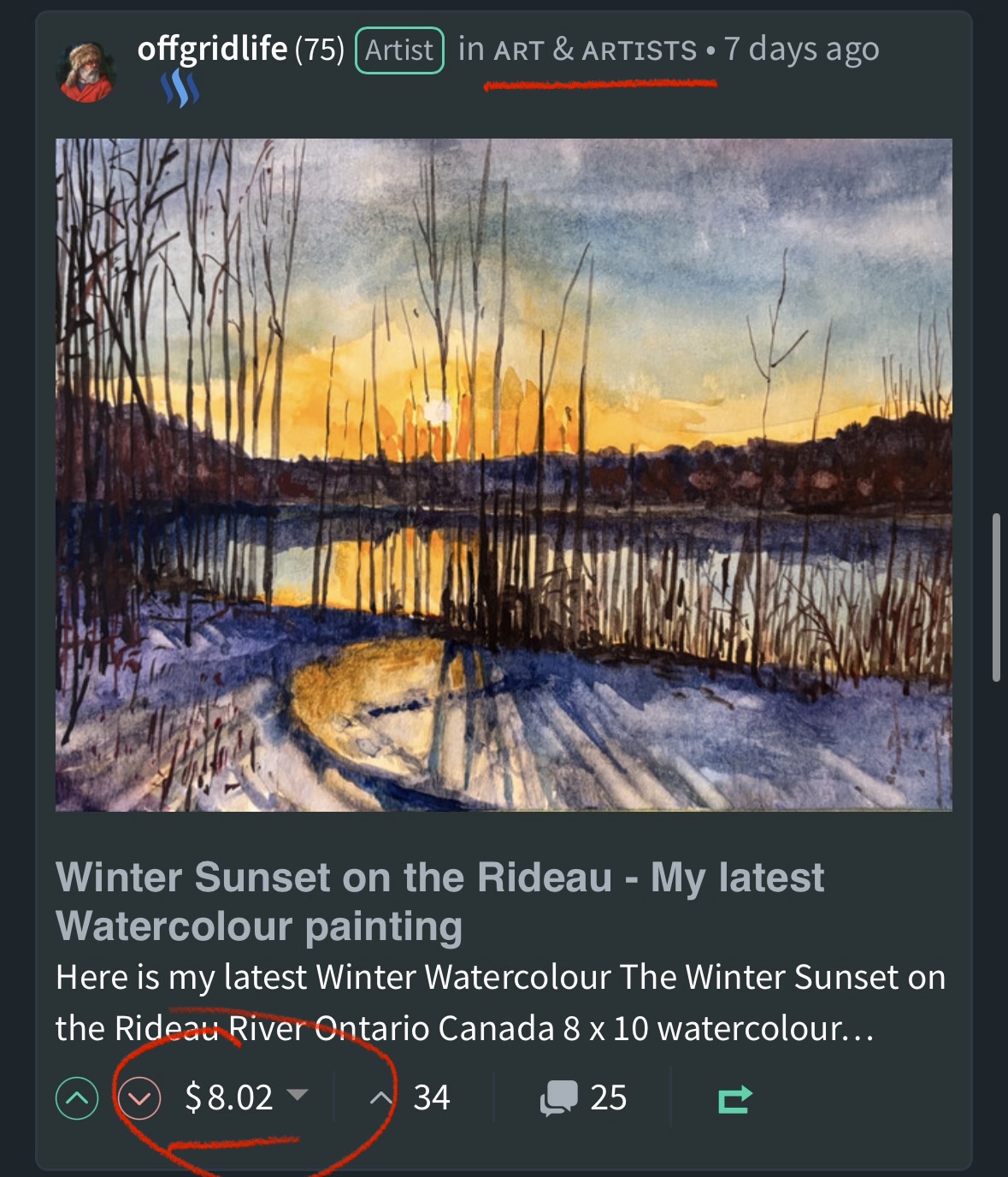Open the Winter Sunset painting image
Screen dimensions: 1008x1177
pyautogui.click(x=504, y=475)
